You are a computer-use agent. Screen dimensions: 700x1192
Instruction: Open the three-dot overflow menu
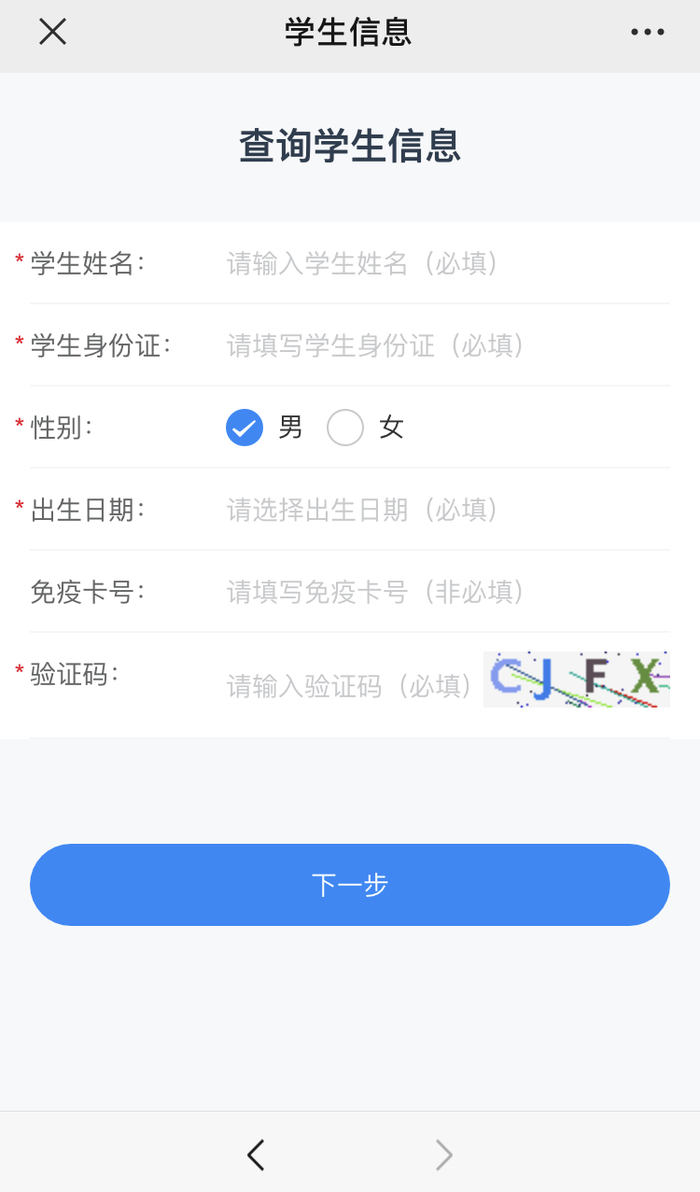click(x=648, y=32)
